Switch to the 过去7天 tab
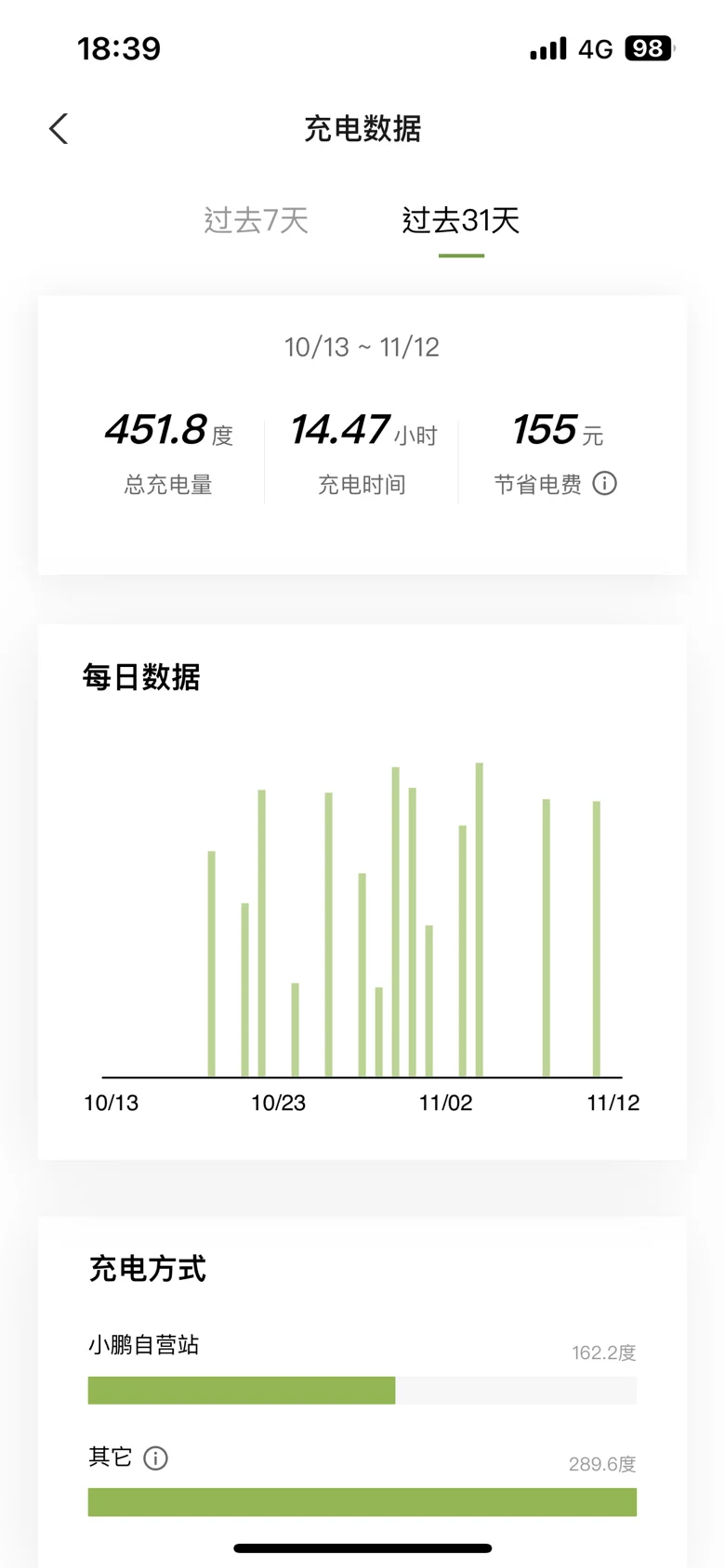 pyautogui.click(x=257, y=220)
